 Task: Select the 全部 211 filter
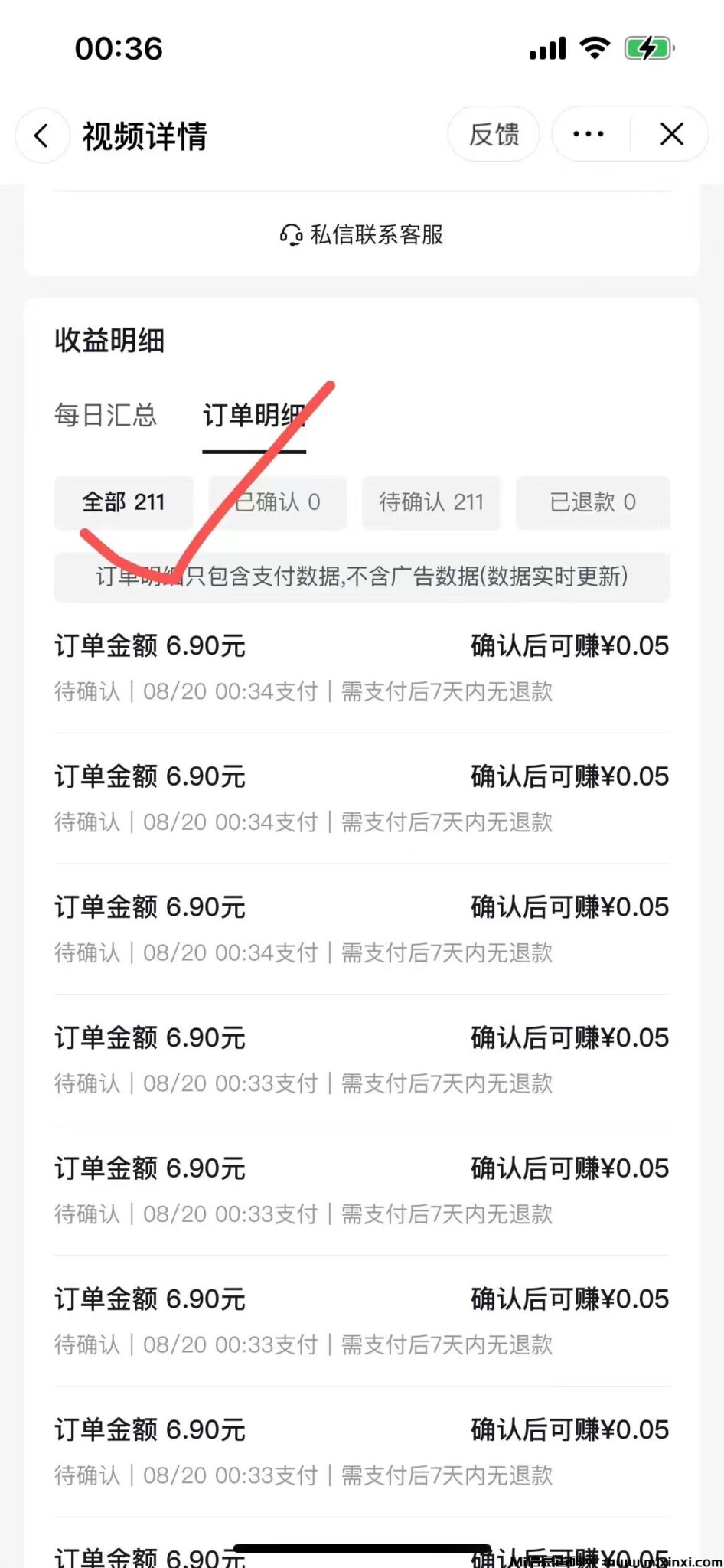(123, 502)
